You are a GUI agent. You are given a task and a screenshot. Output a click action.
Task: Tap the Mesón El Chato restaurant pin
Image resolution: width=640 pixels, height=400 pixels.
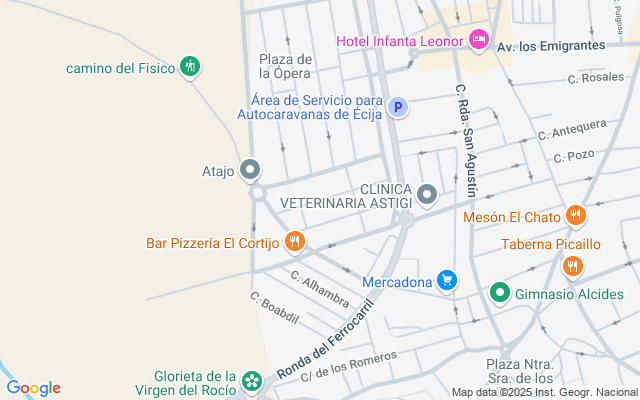coord(575,216)
